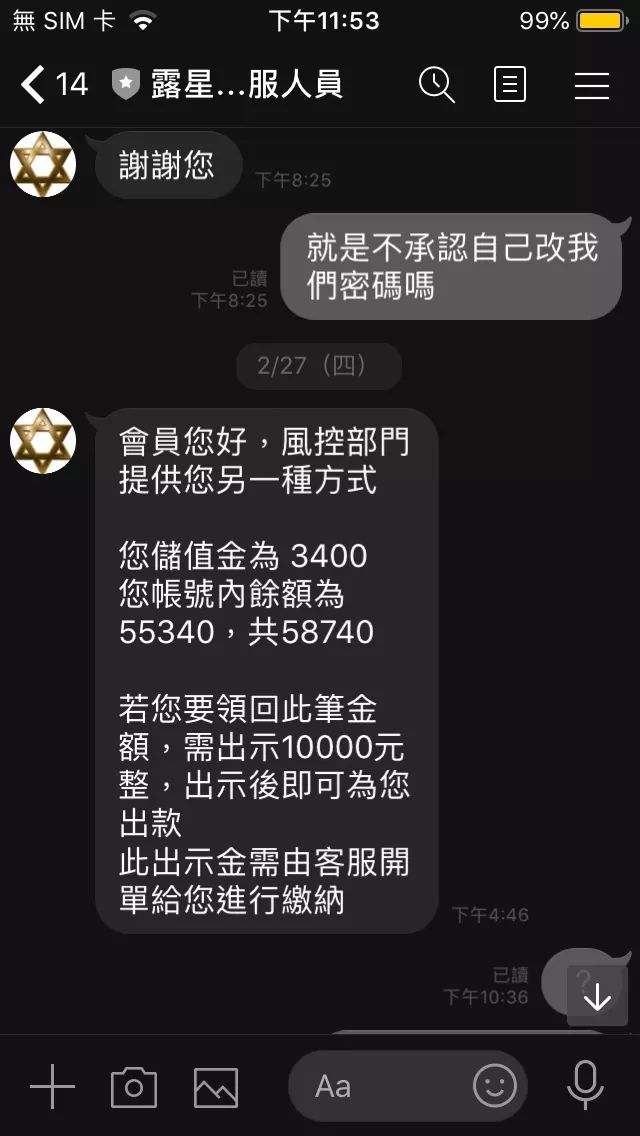Open the plus attachment menu
Viewport: 640px width, 1136px height.
(x=52, y=1086)
